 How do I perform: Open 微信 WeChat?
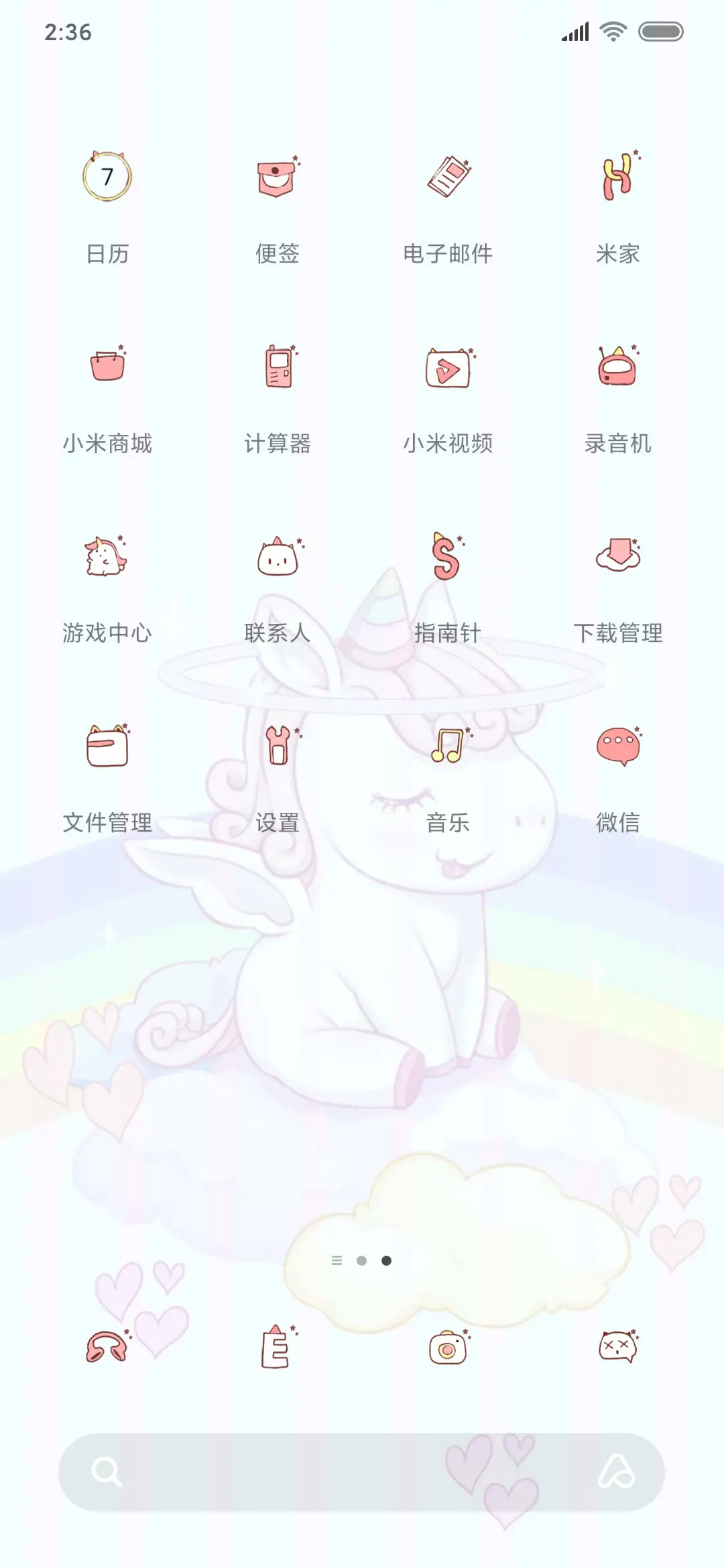pos(618,746)
